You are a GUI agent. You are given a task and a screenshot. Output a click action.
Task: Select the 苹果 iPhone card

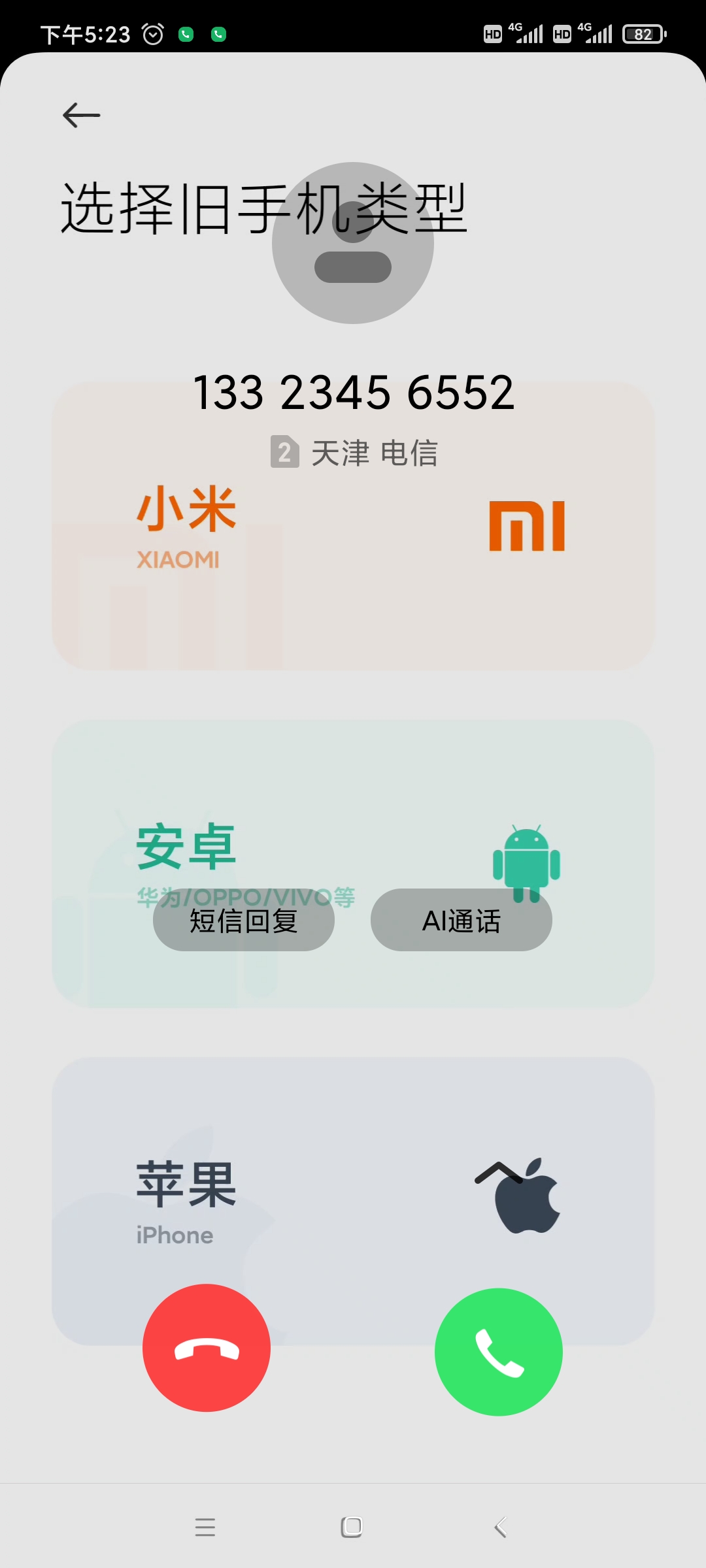coord(353,1201)
